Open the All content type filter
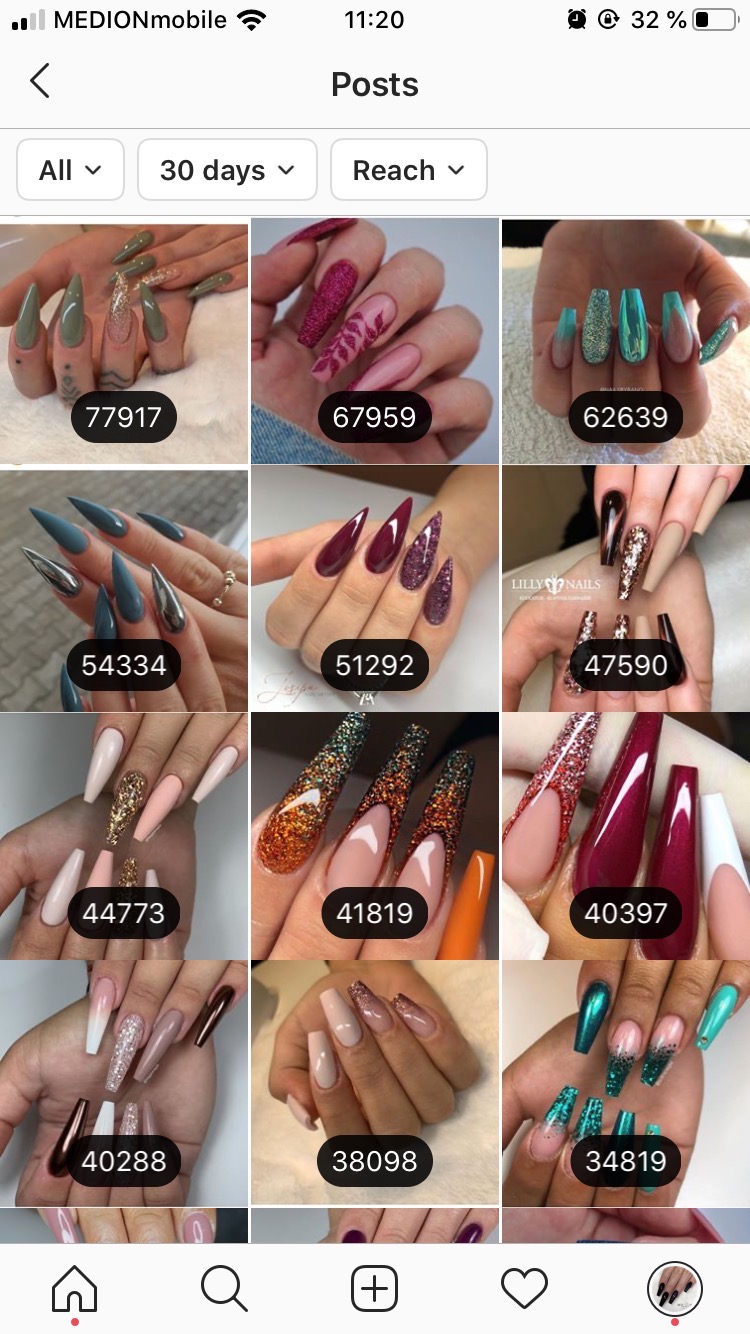This screenshot has height=1334, width=750. (70, 170)
